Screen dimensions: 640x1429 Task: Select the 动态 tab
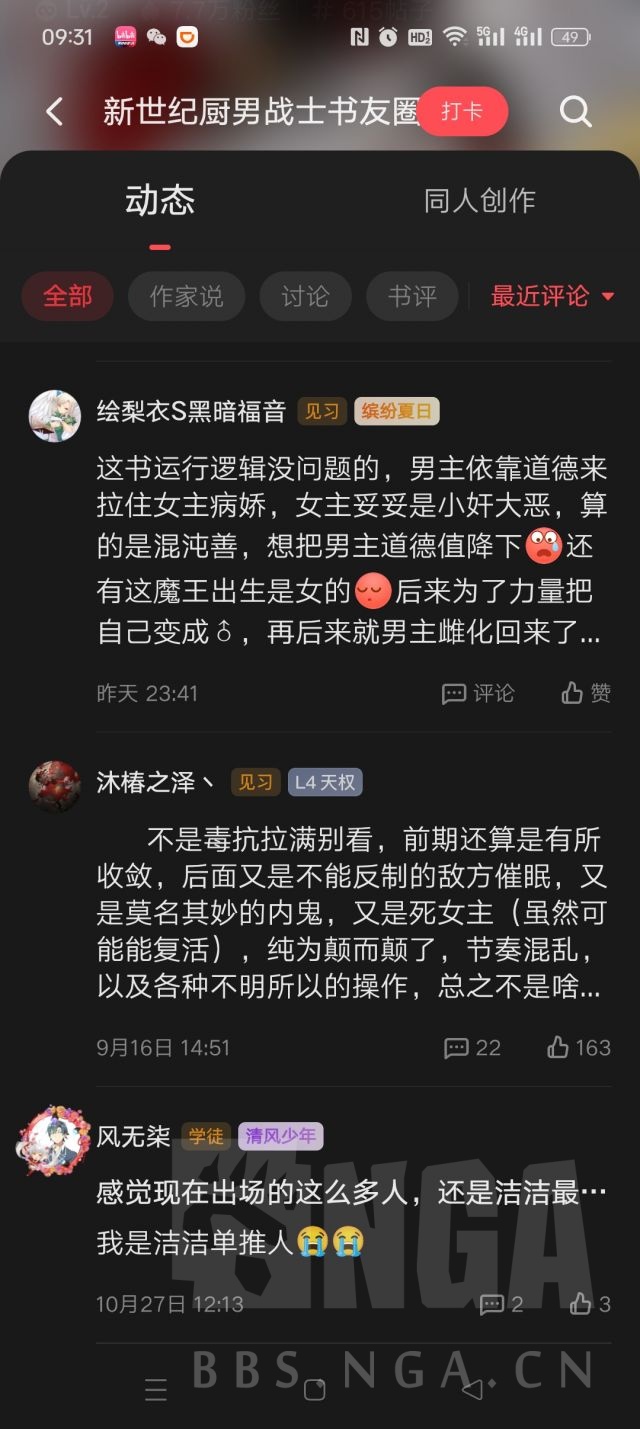tap(160, 201)
